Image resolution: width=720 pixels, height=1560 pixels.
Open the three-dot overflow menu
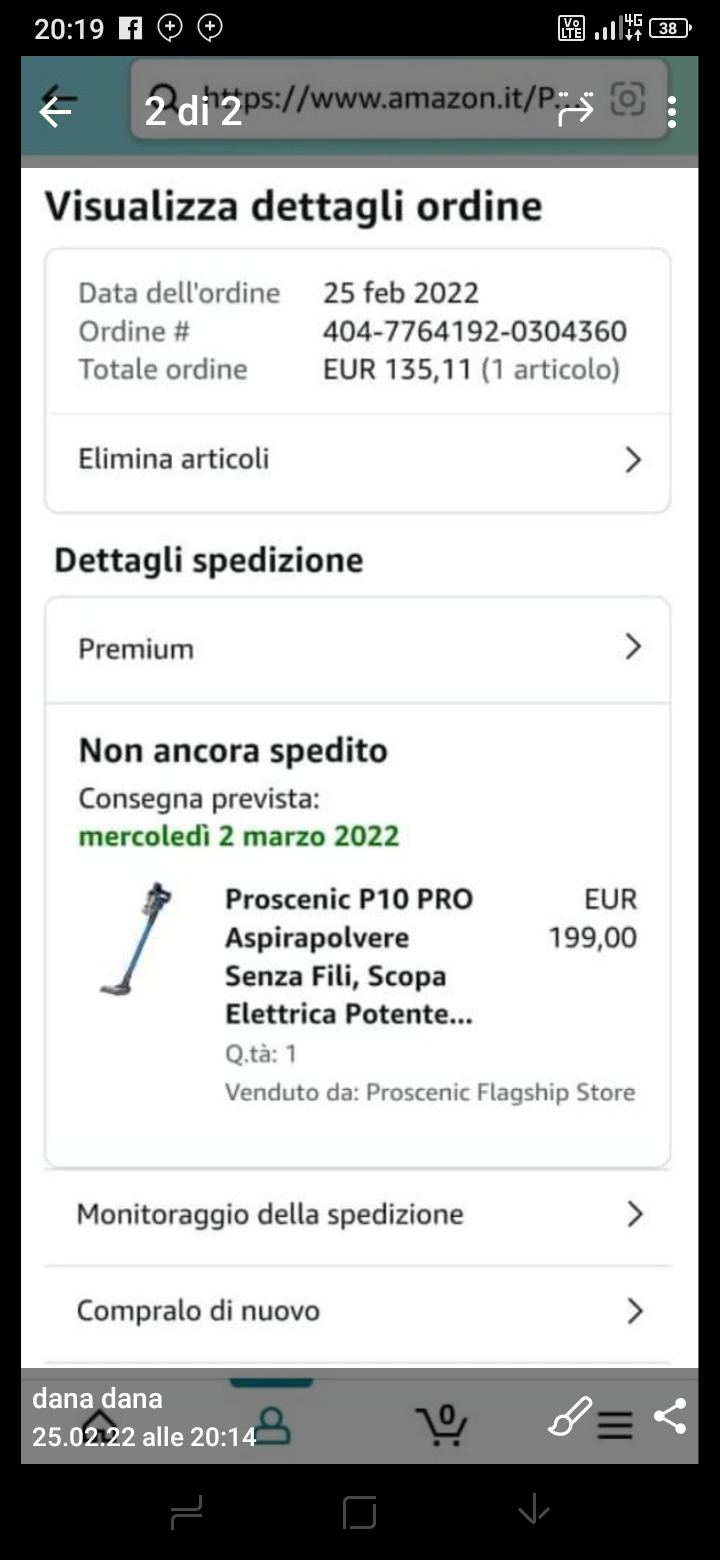[x=671, y=111]
